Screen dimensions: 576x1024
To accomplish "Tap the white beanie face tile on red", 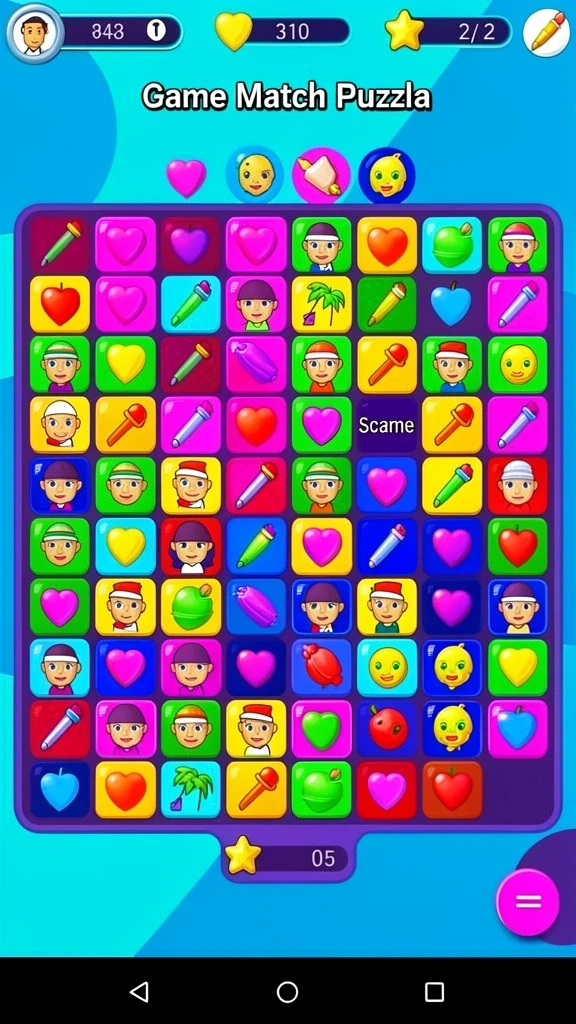I will [518, 486].
